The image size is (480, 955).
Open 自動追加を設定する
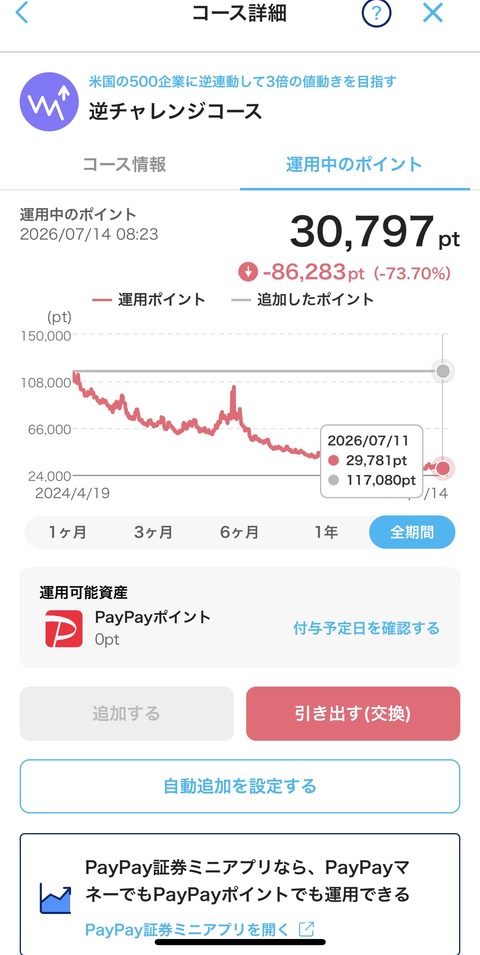pyautogui.click(x=240, y=786)
